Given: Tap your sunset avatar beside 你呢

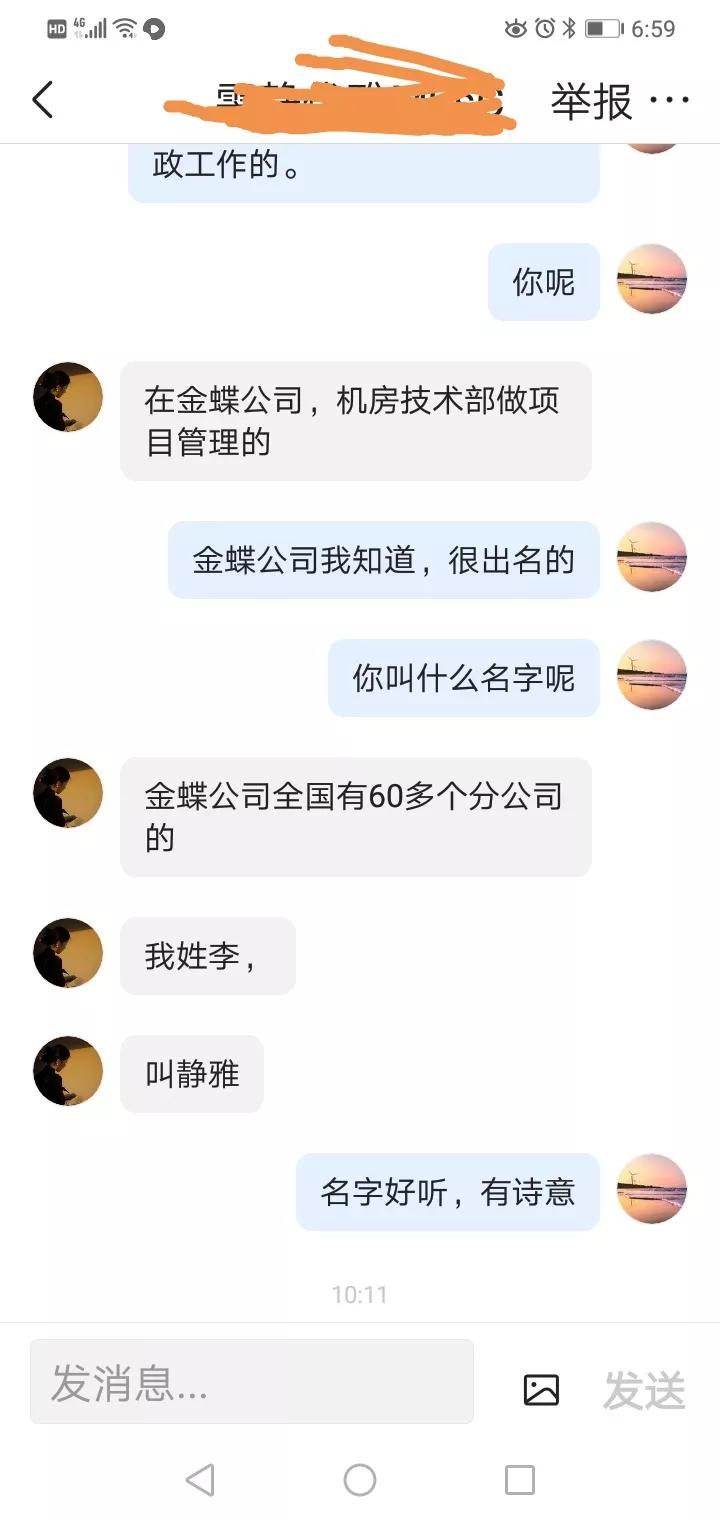Looking at the screenshot, I should point(651,280).
